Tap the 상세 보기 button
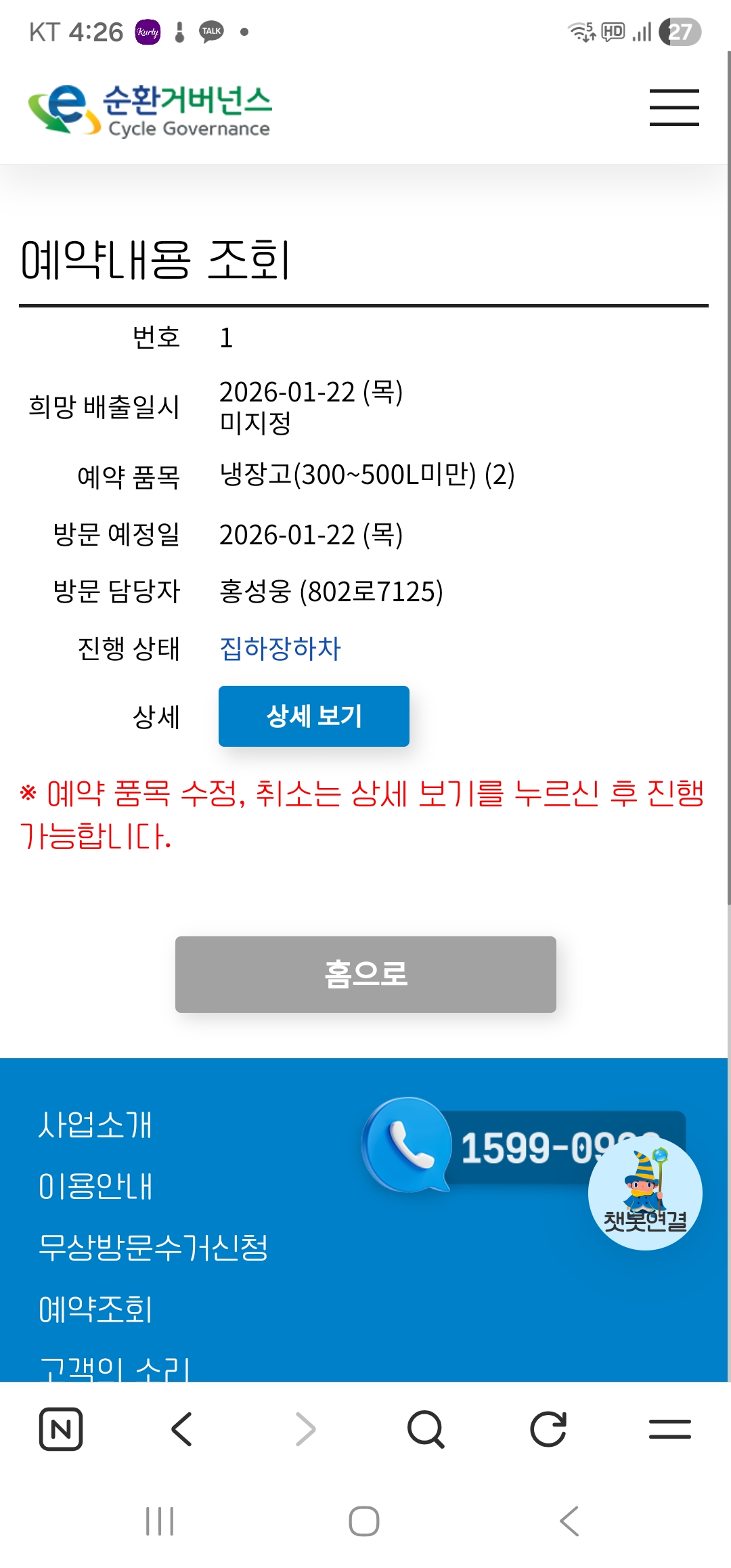731x1568 pixels. pos(314,716)
